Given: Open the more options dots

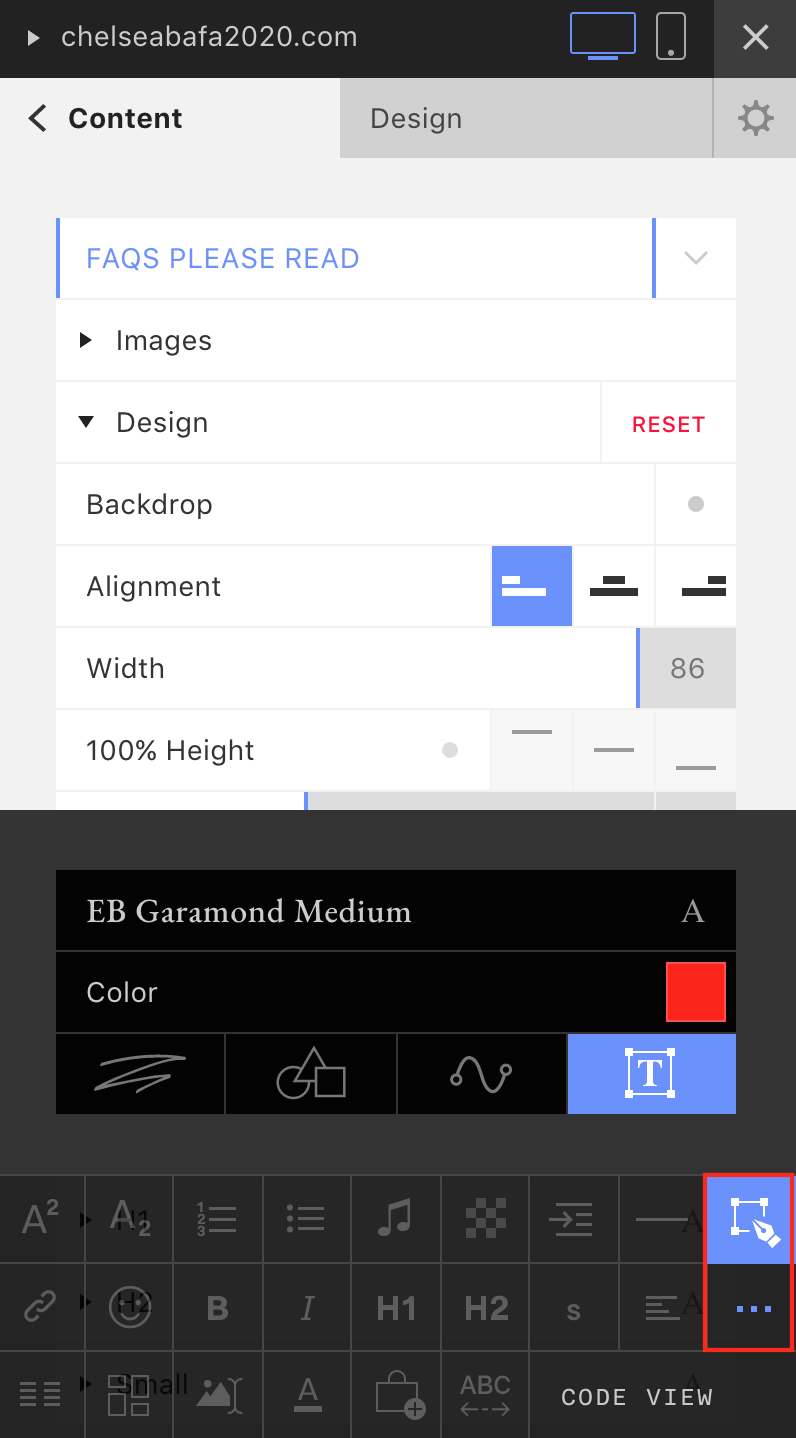Looking at the screenshot, I should [x=752, y=1308].
